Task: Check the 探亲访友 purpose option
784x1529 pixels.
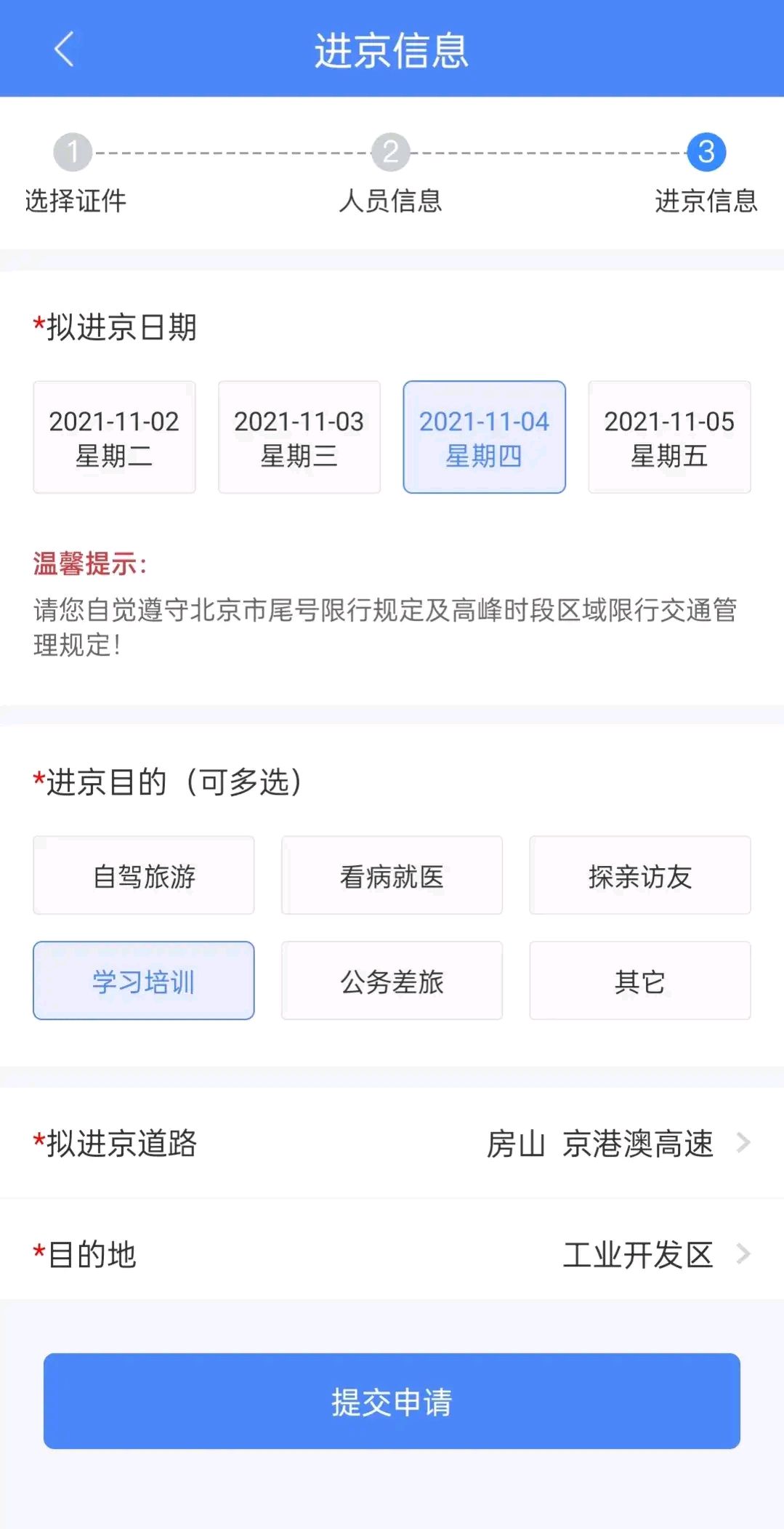Action: pyautogui.click(x=639, y=875)
